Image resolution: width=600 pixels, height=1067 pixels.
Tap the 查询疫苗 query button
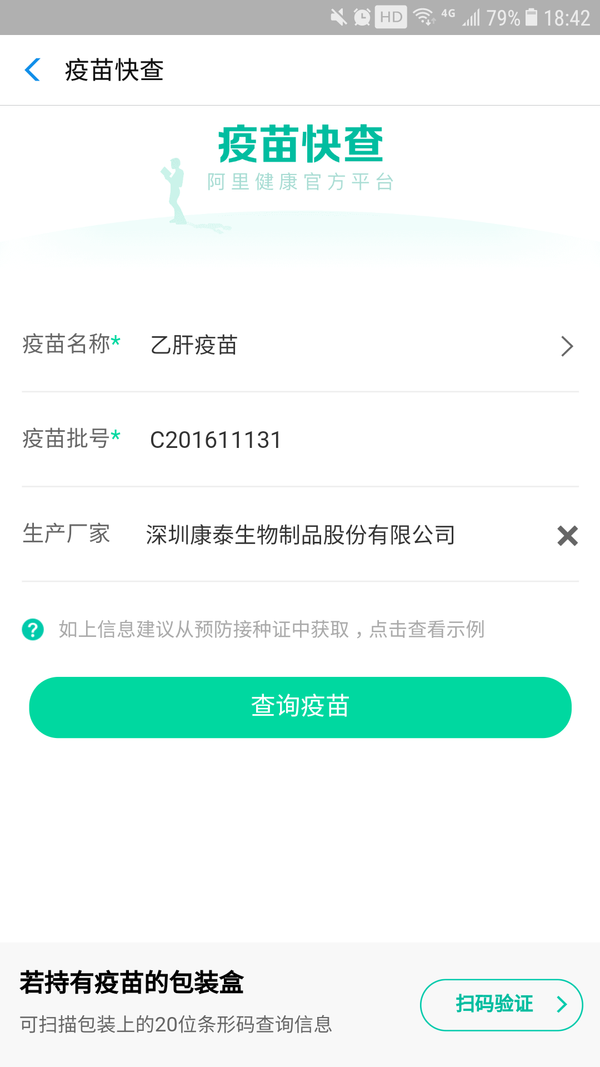pyautogui.click(x=300, y=707)
